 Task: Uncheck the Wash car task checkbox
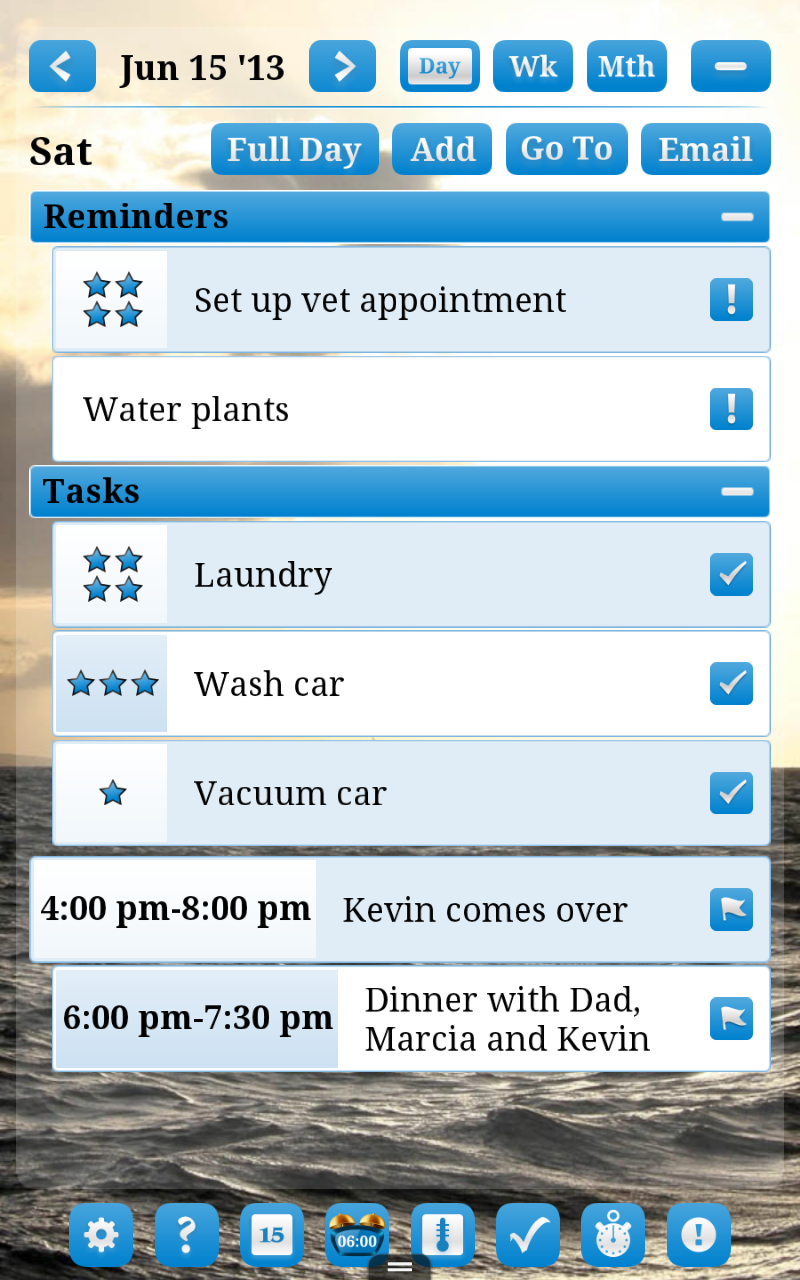(x=731, y=684)
